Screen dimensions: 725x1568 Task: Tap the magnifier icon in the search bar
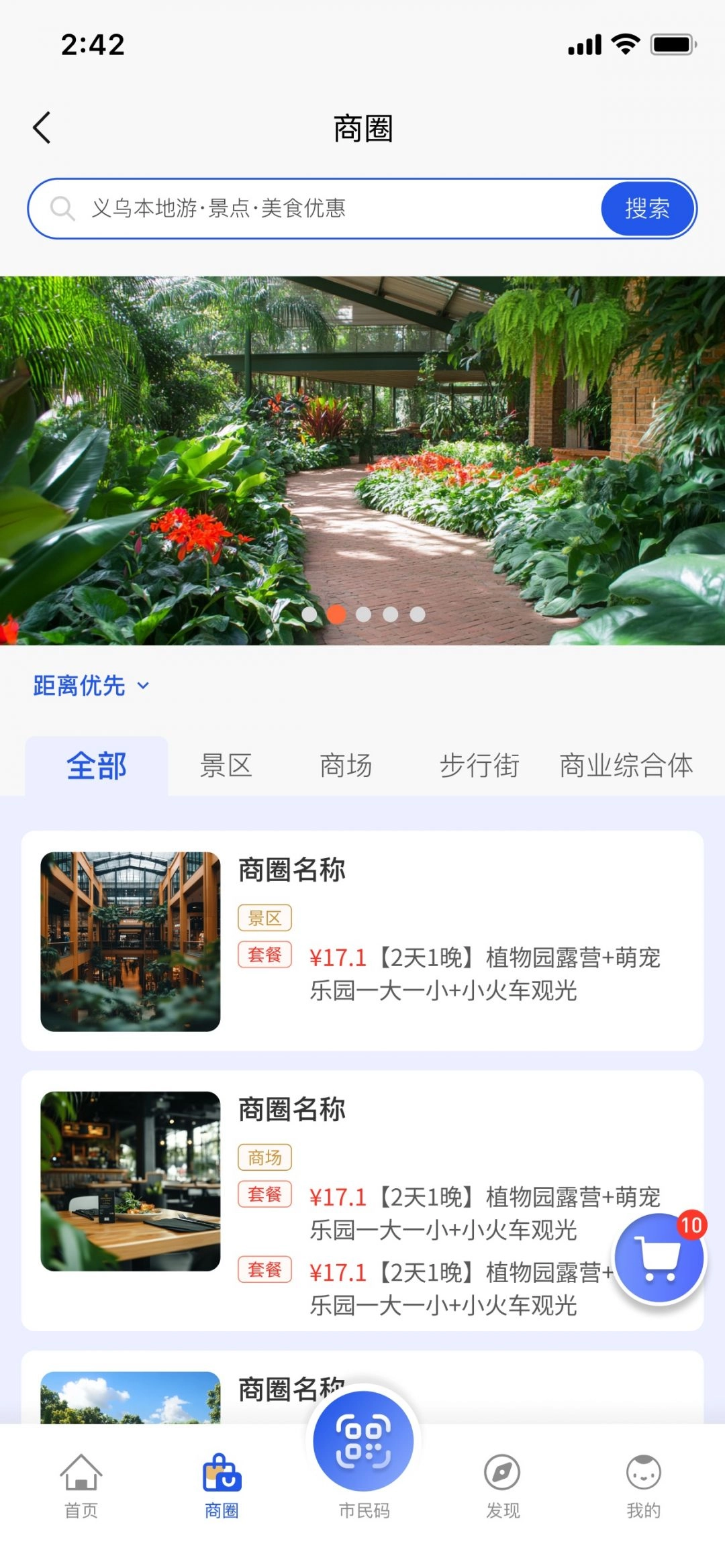pos(64,209)
